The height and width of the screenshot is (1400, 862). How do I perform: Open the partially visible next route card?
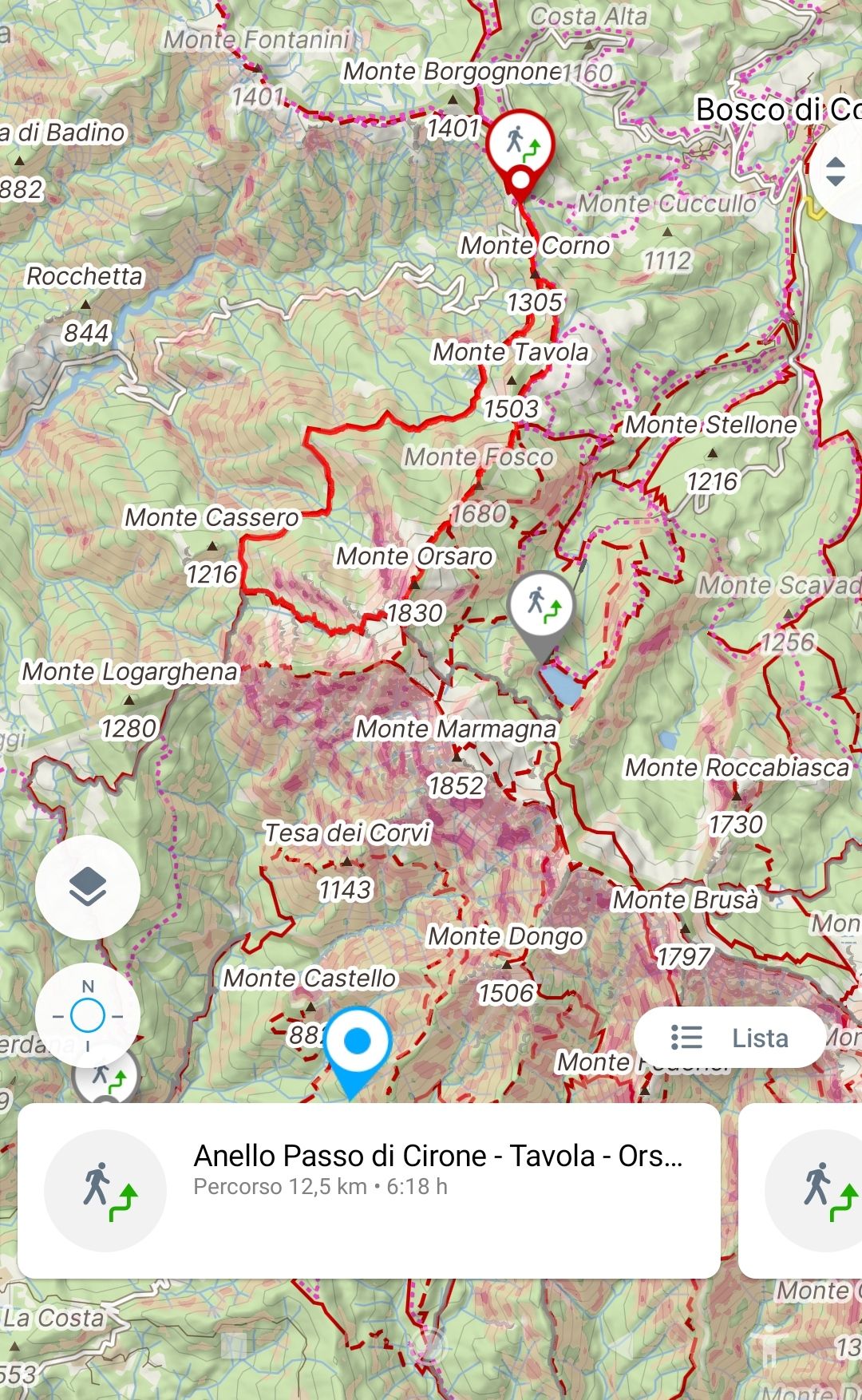pos(801,1190)
